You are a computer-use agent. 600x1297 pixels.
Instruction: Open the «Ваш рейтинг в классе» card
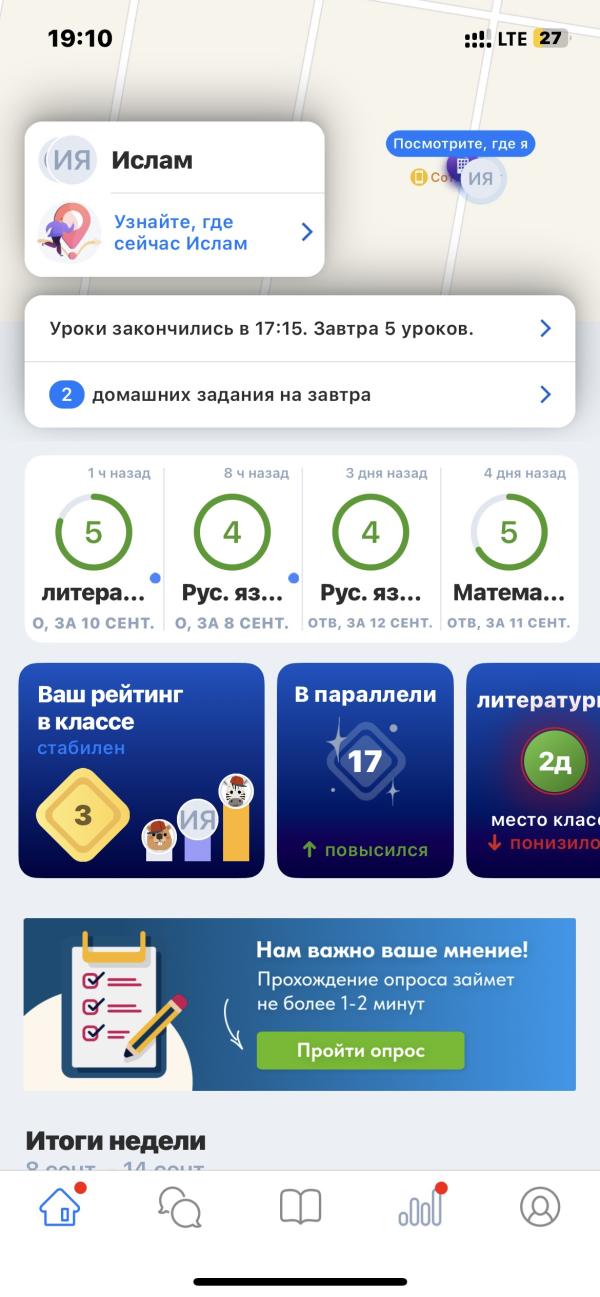(x=141, y=770)
